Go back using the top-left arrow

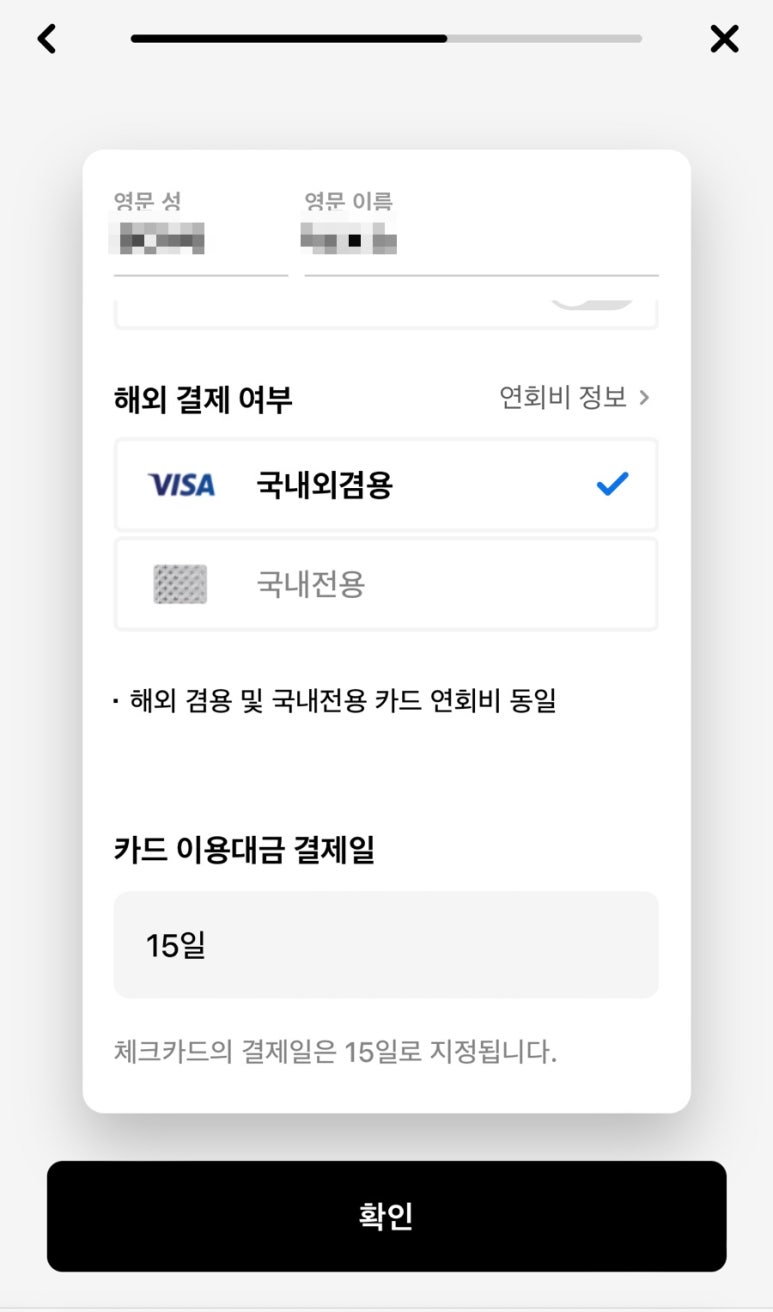point(47,39)
